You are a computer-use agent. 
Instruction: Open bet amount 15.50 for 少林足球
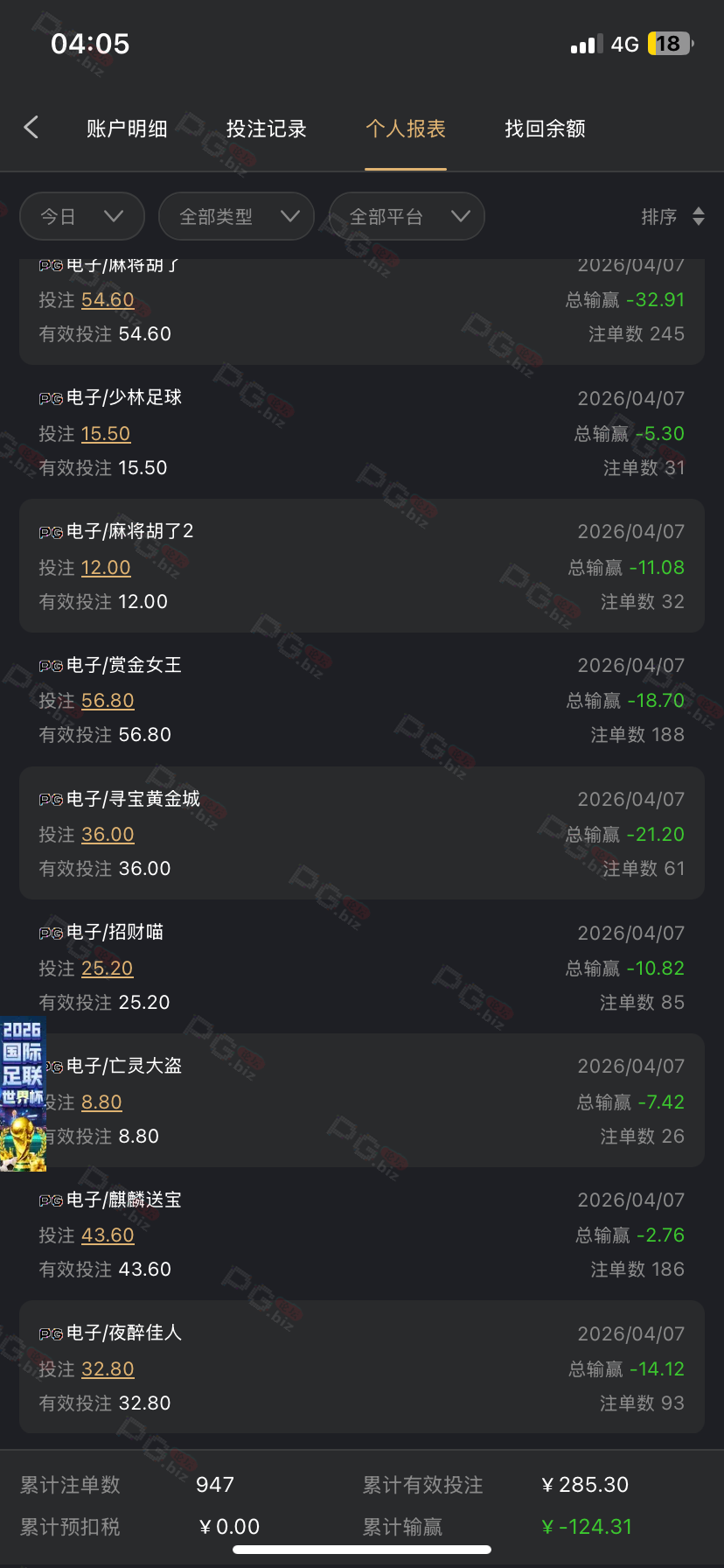[106, 434]
